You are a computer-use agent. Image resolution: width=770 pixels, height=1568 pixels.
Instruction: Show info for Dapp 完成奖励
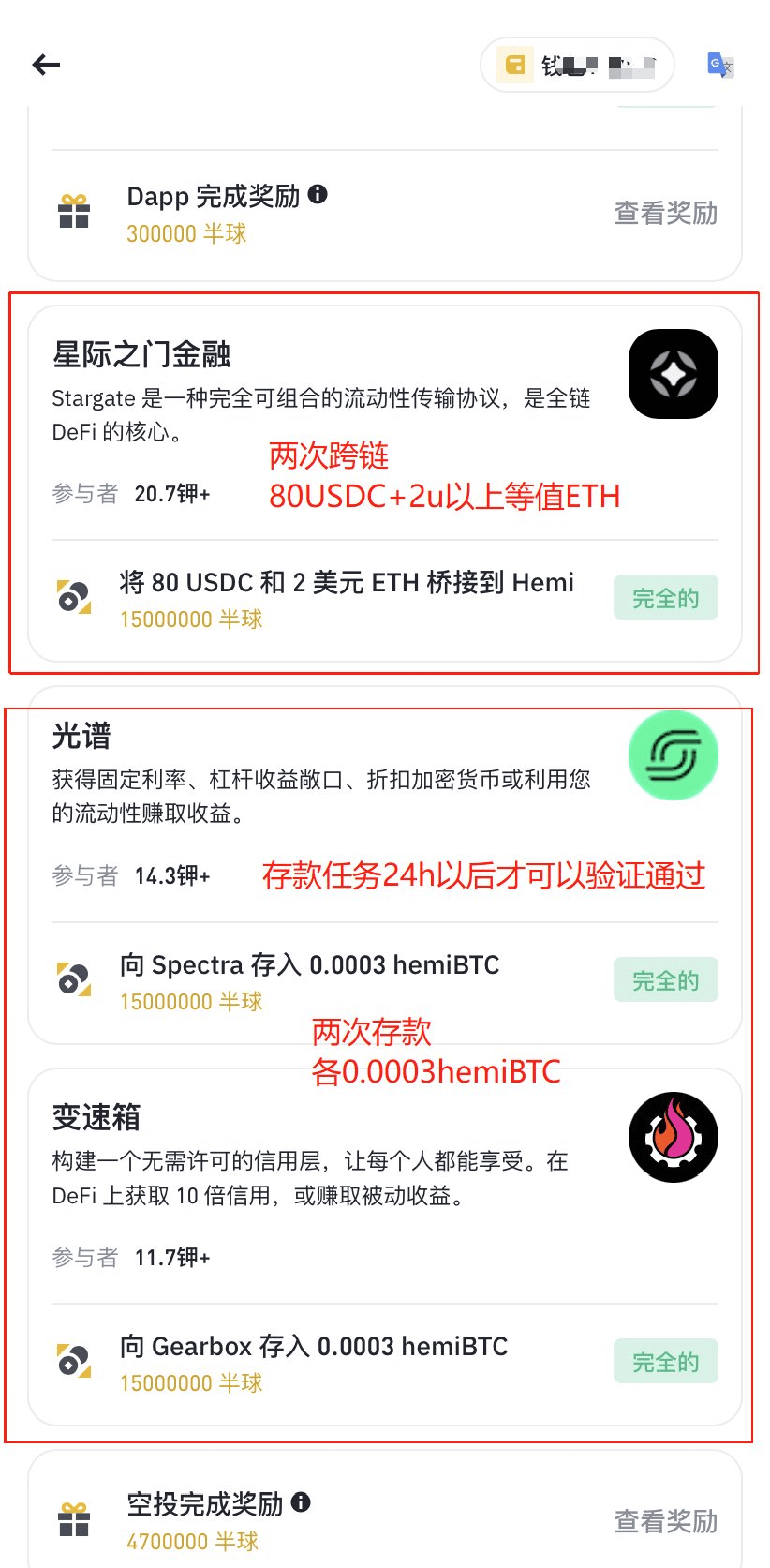[318, 194]
